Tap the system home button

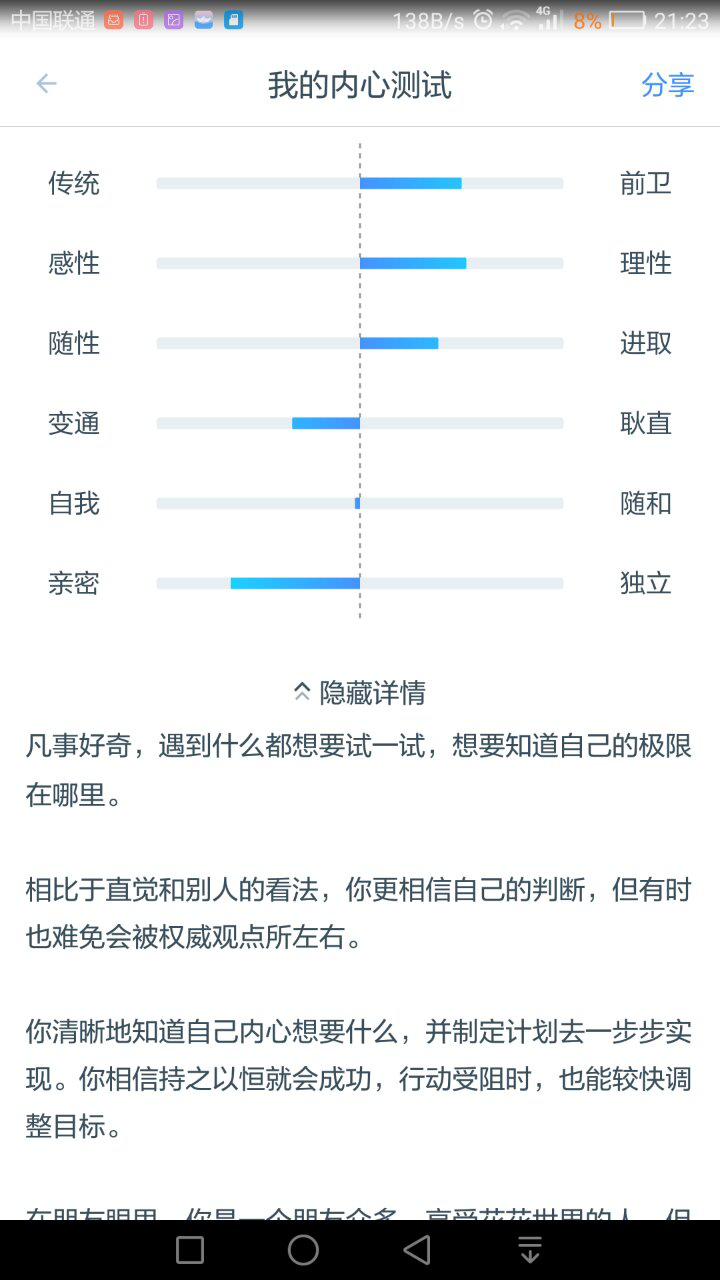[303, 1249]
